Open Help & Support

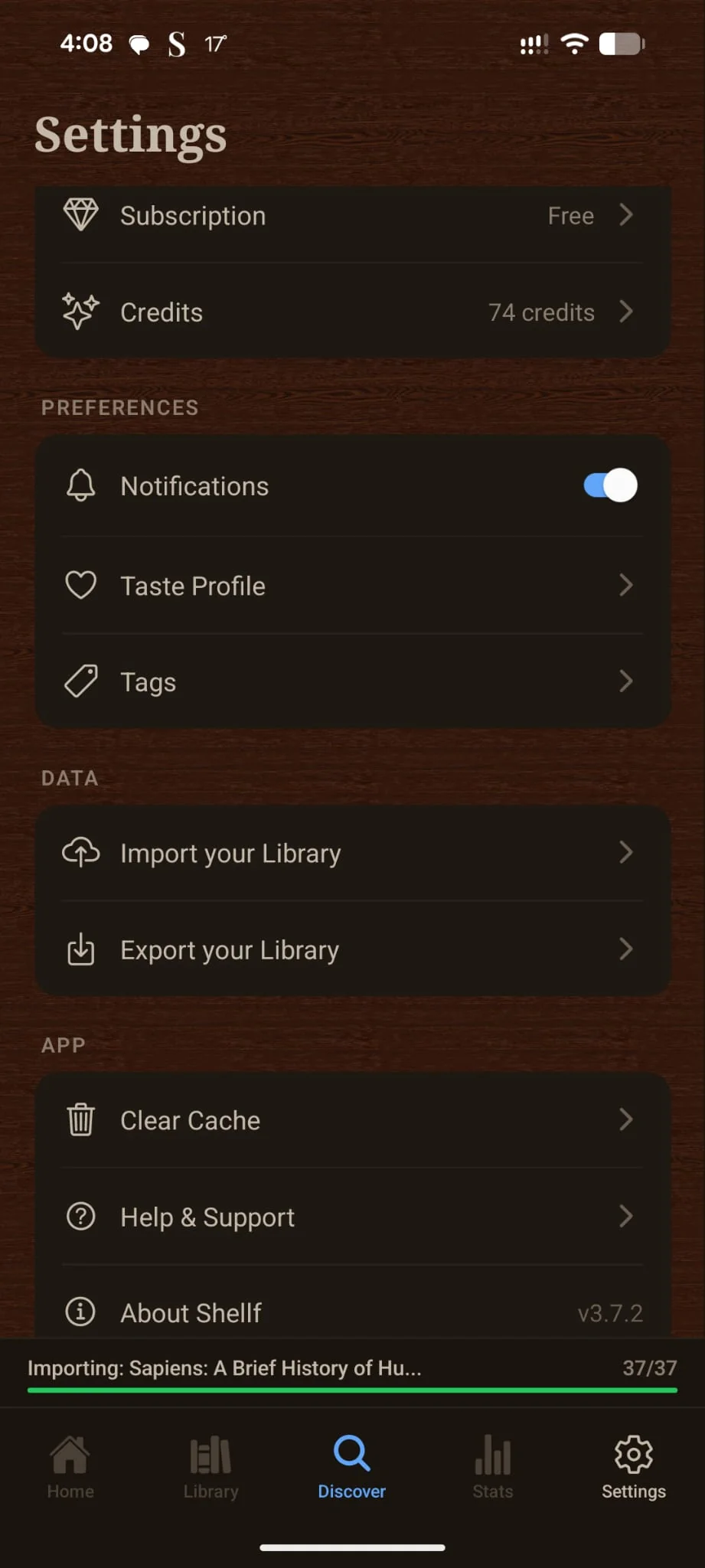click(352, 1216)
